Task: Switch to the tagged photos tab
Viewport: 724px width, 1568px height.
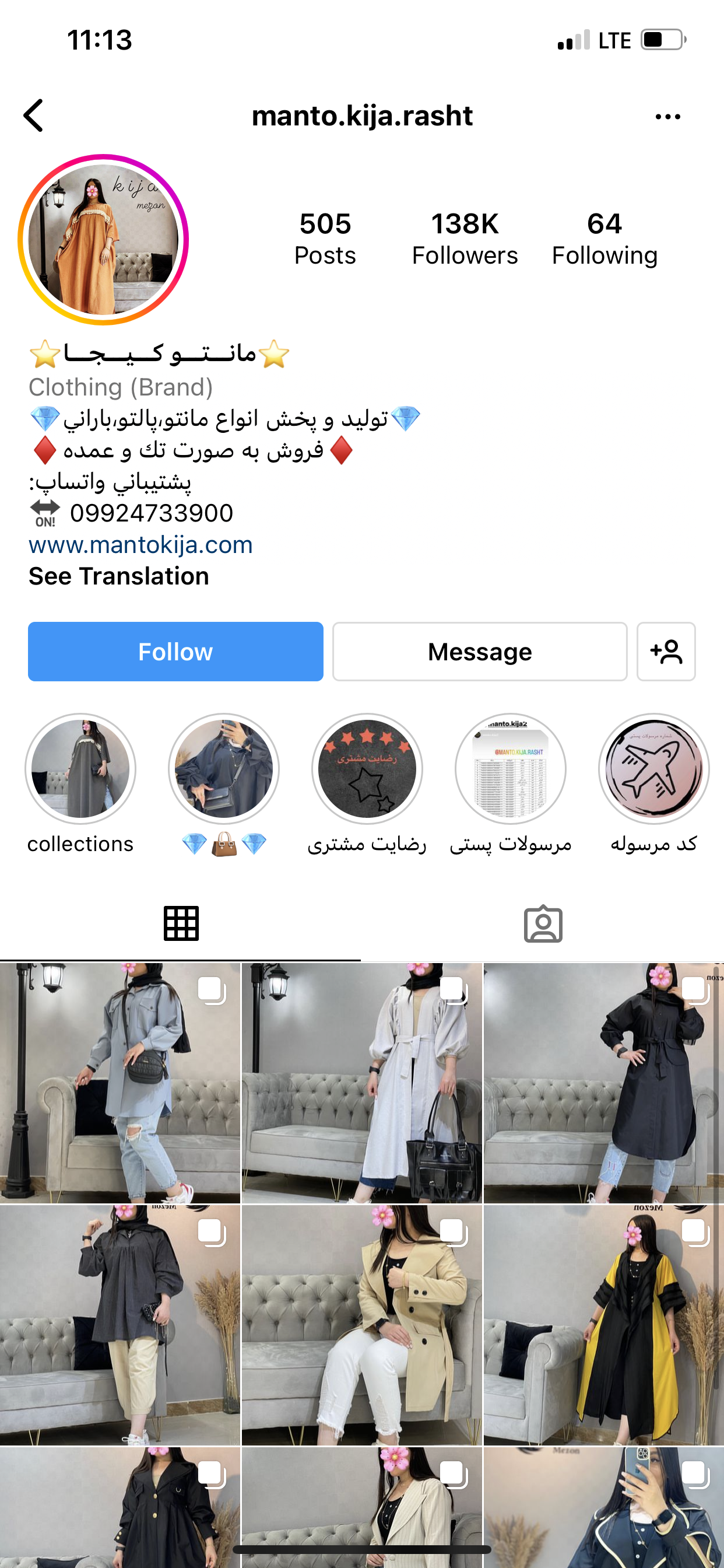Action: click(543, 924)
